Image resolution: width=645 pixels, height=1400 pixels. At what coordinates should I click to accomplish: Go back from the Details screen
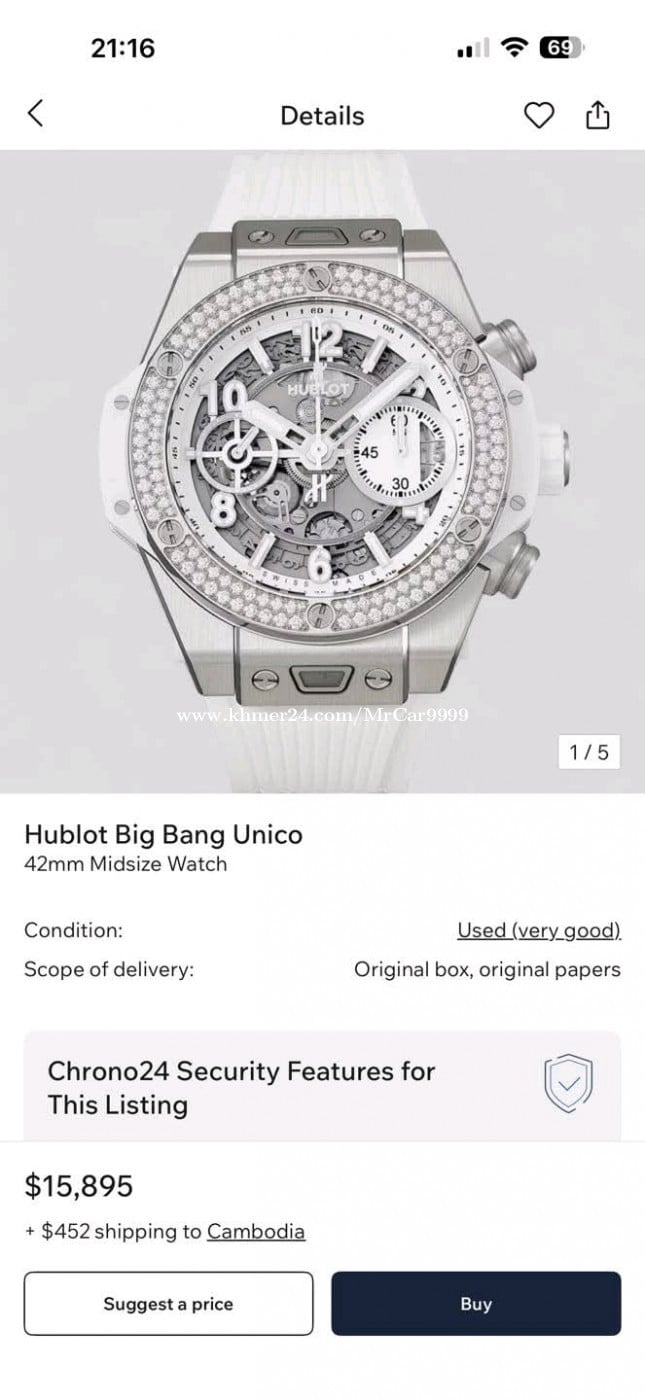(35, 114)
